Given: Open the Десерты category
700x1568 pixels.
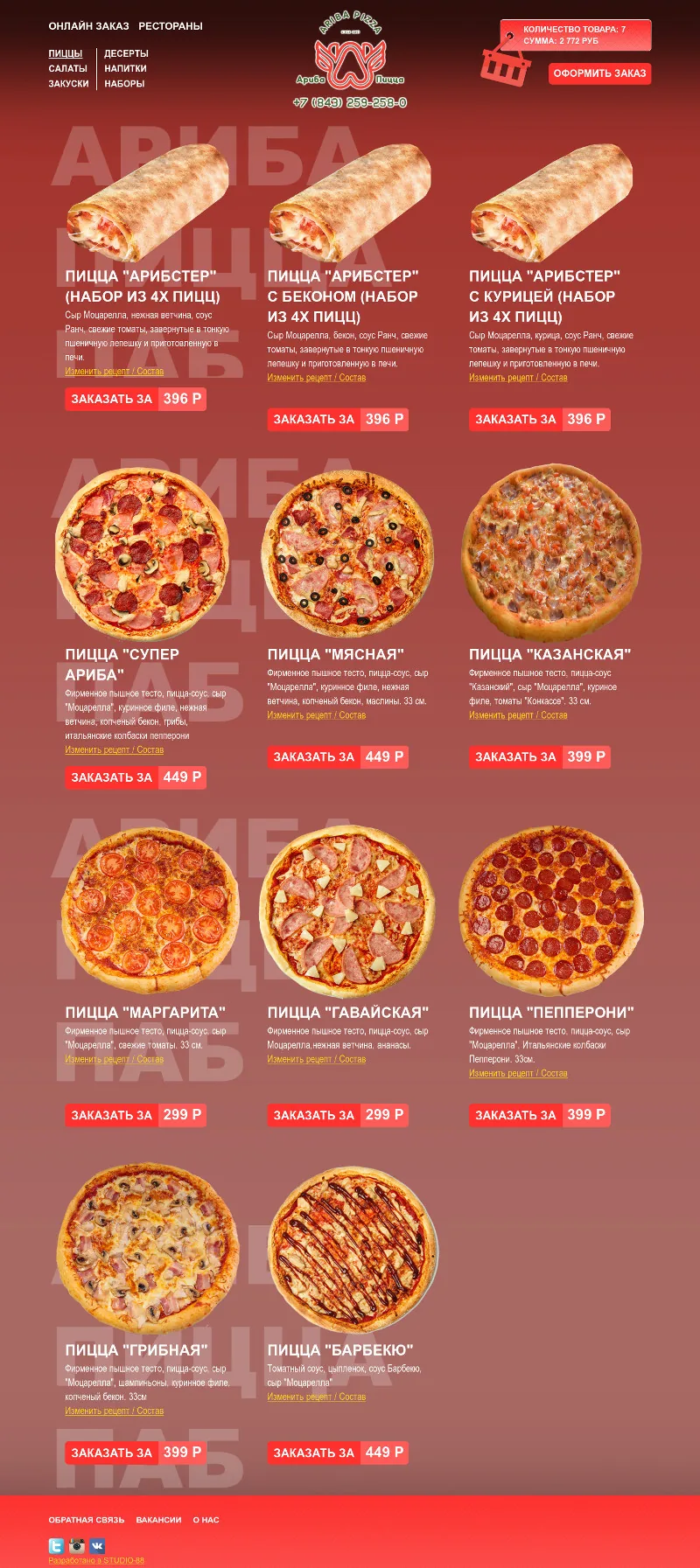Looking at the screenshot, I should pyautogui.click(x=126, y=53).
